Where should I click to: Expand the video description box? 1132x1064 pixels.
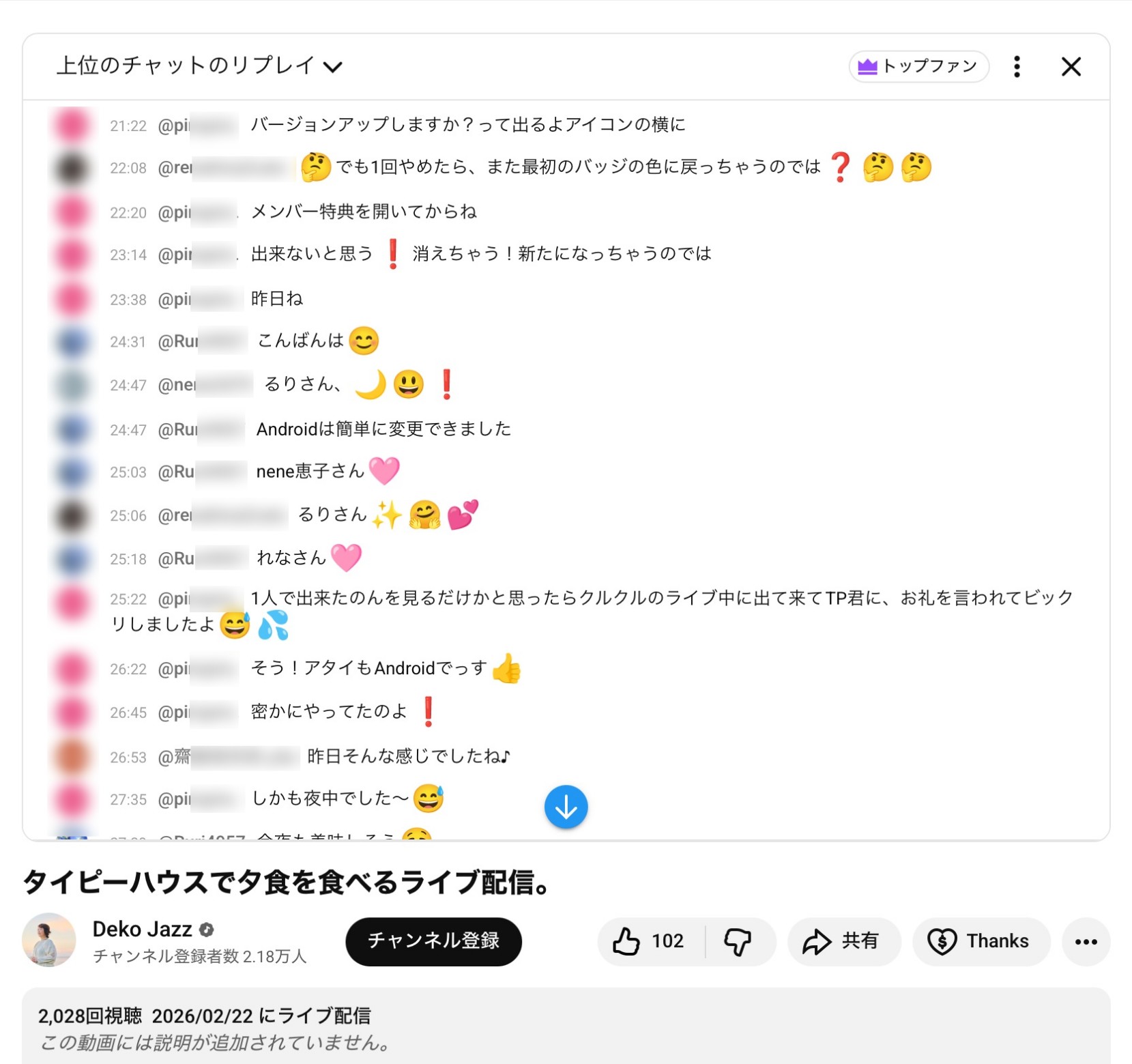coord(565,1027)
